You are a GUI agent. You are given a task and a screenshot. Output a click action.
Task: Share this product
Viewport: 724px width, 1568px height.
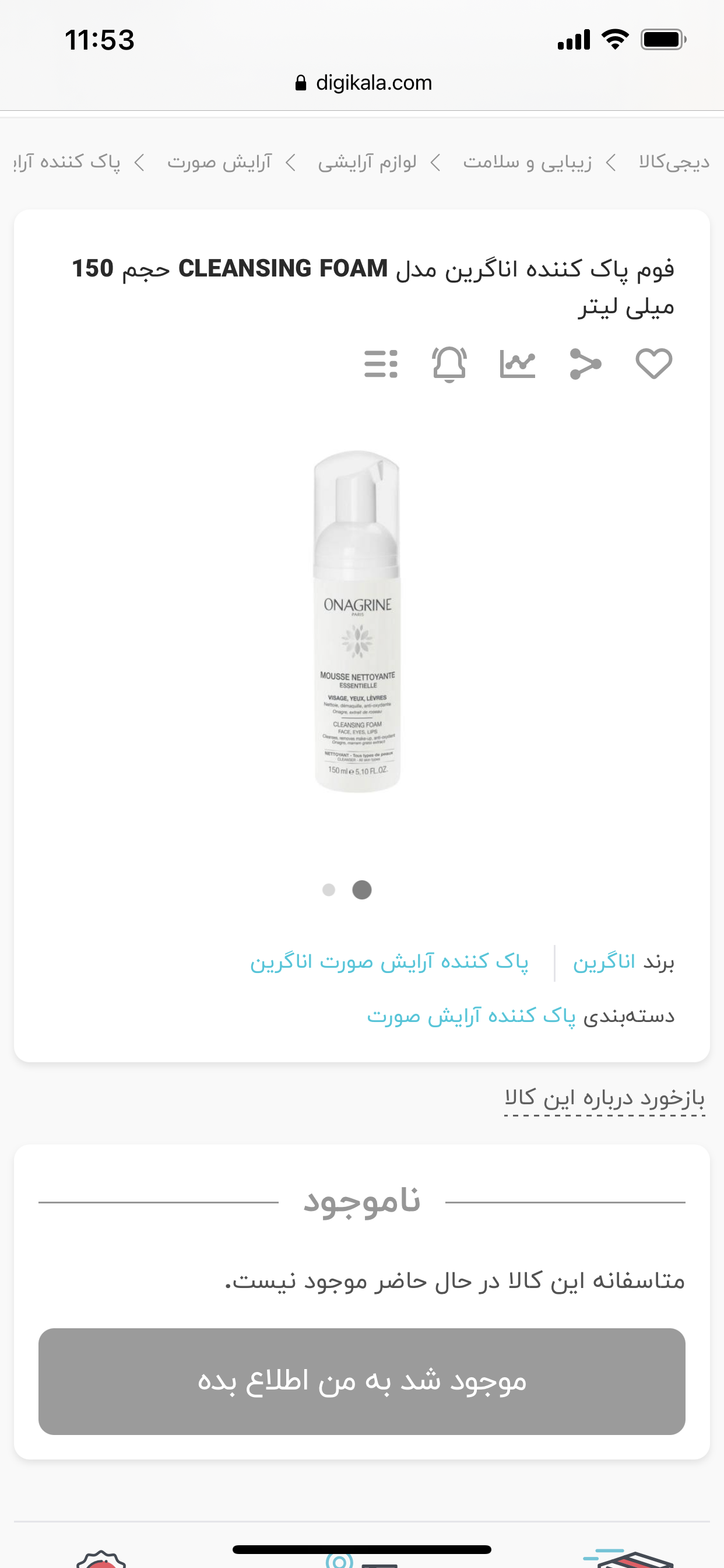coord(585,364)
